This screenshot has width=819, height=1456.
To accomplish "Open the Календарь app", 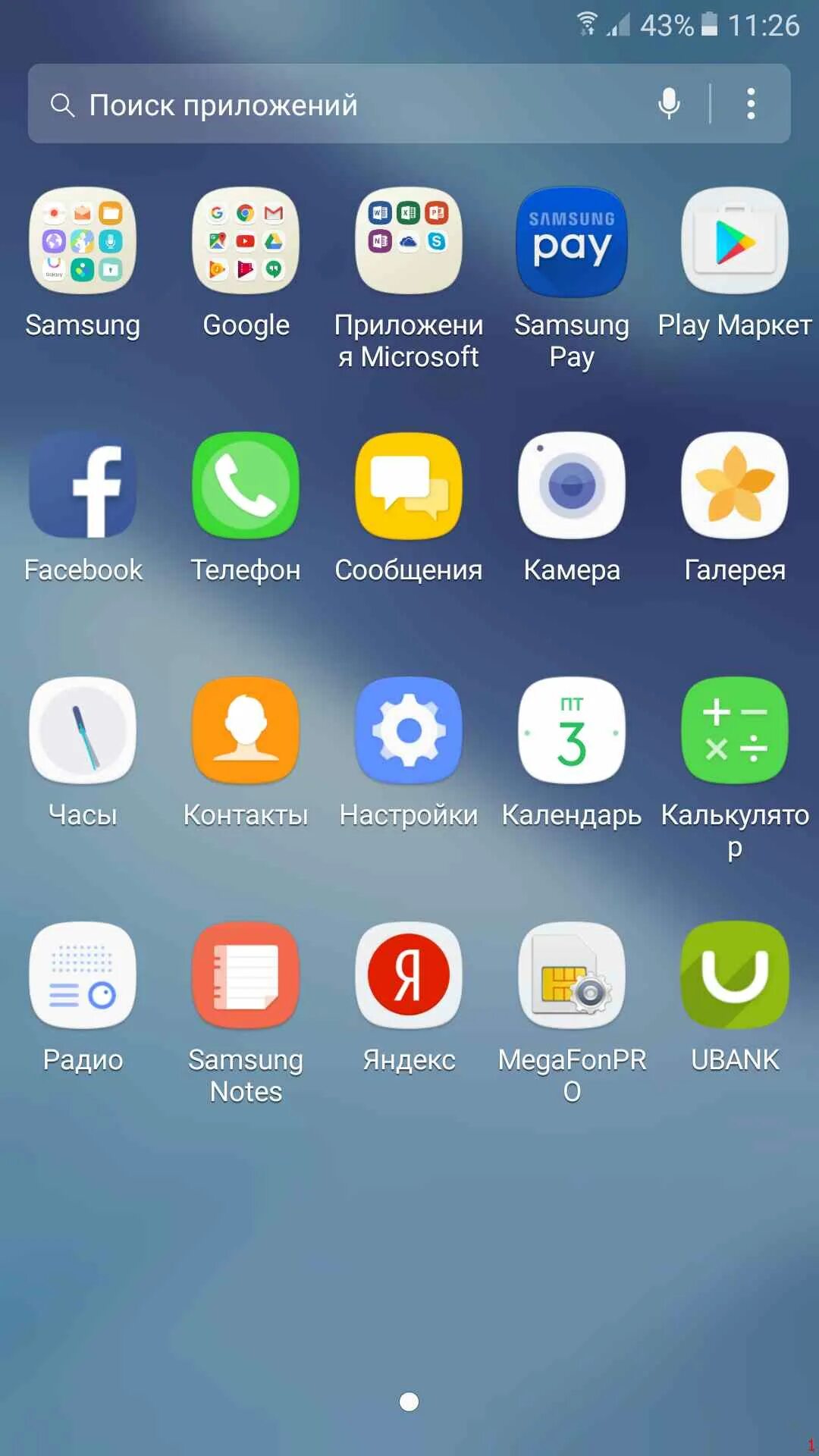I will [572, 731].
